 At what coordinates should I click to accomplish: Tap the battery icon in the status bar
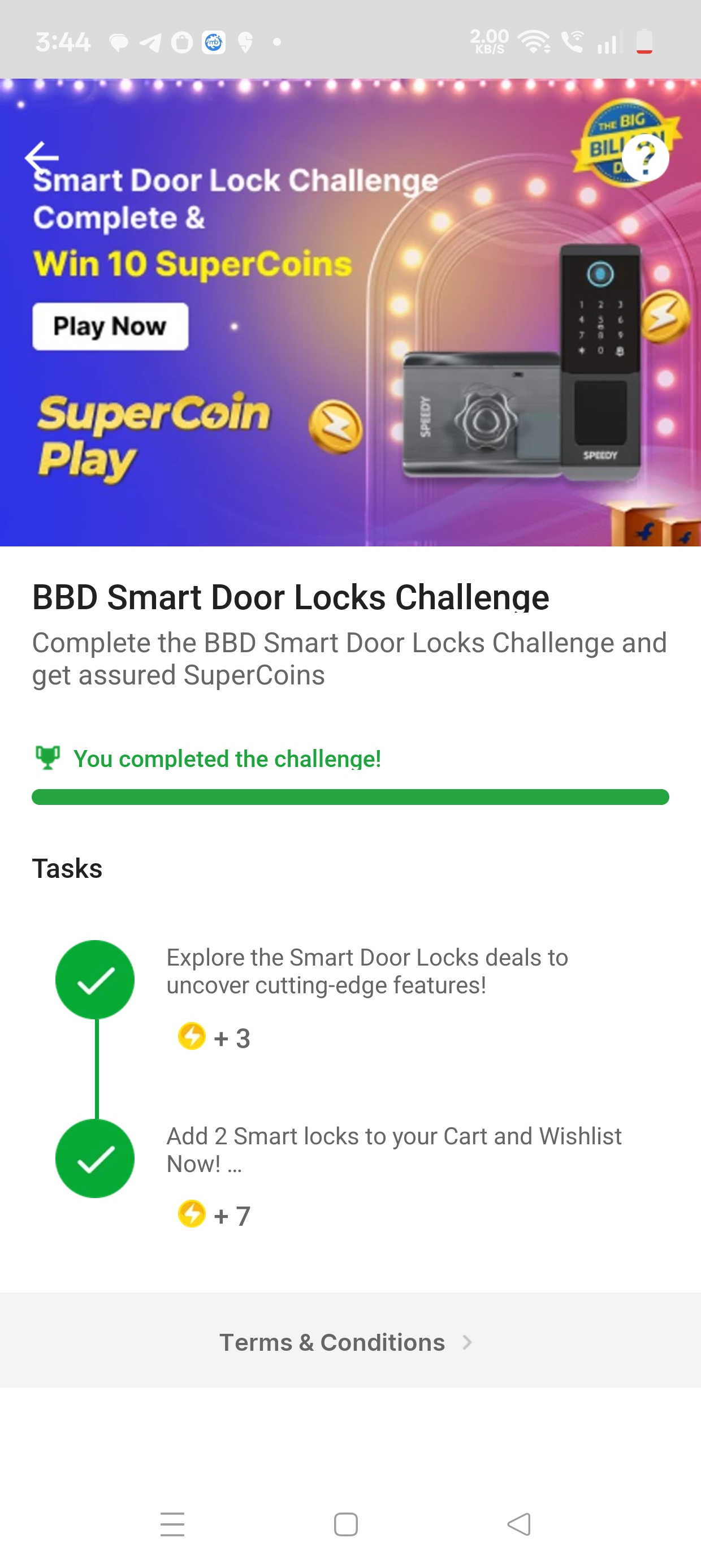644,41
